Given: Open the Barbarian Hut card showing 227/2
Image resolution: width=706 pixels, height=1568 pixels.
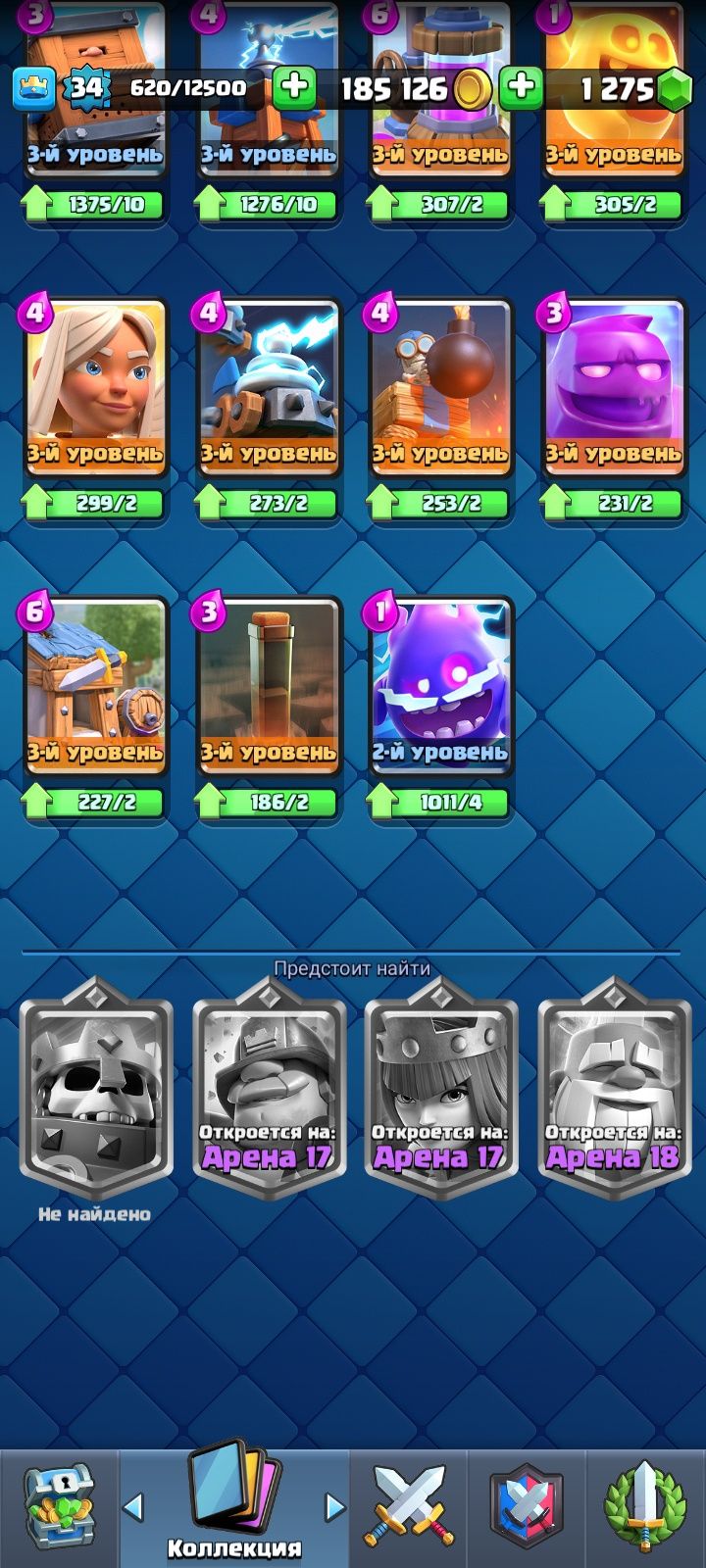Looking at the screenshot, I should tap(95, 686).
